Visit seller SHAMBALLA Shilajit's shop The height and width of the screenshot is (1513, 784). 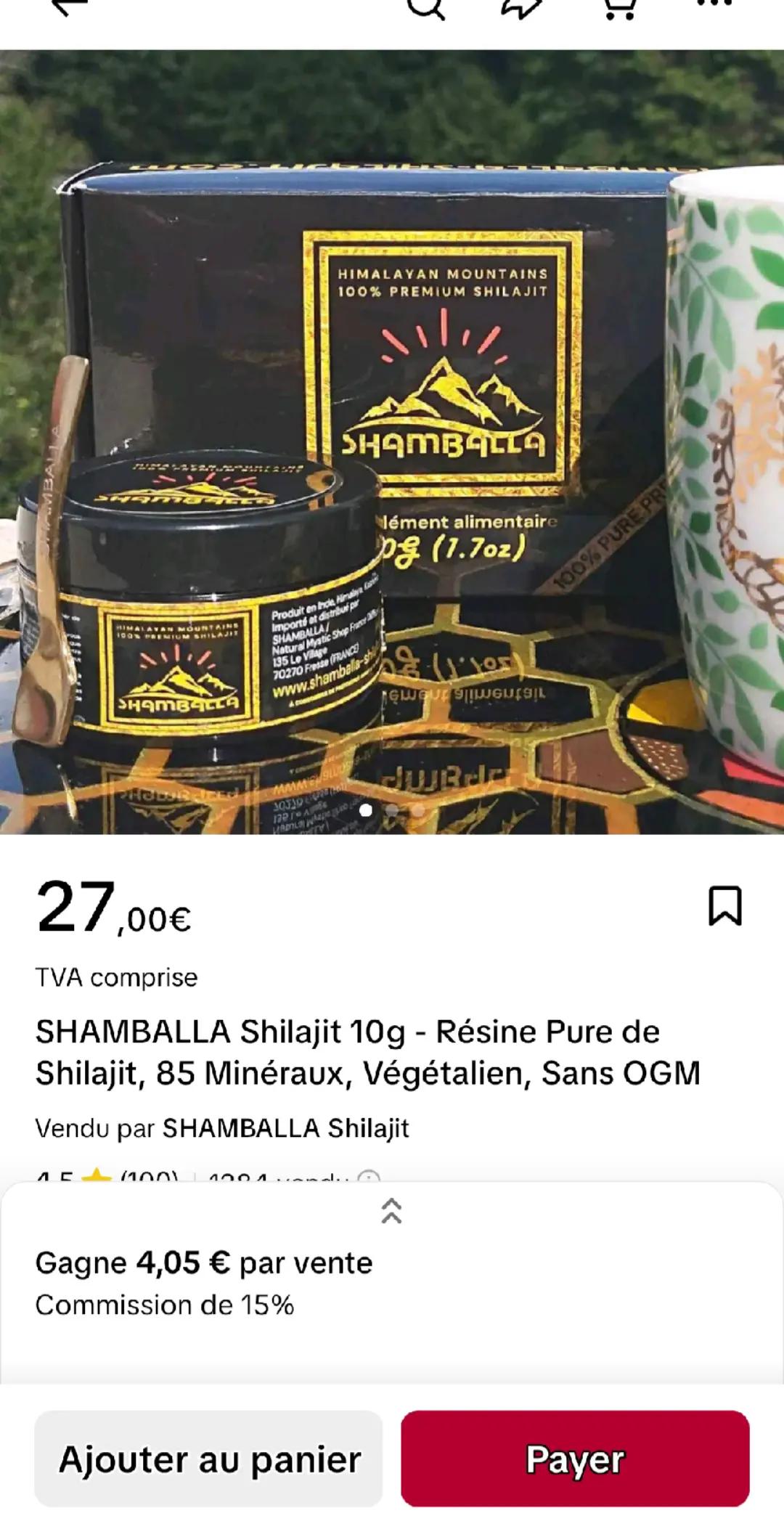click(285, 1128)
